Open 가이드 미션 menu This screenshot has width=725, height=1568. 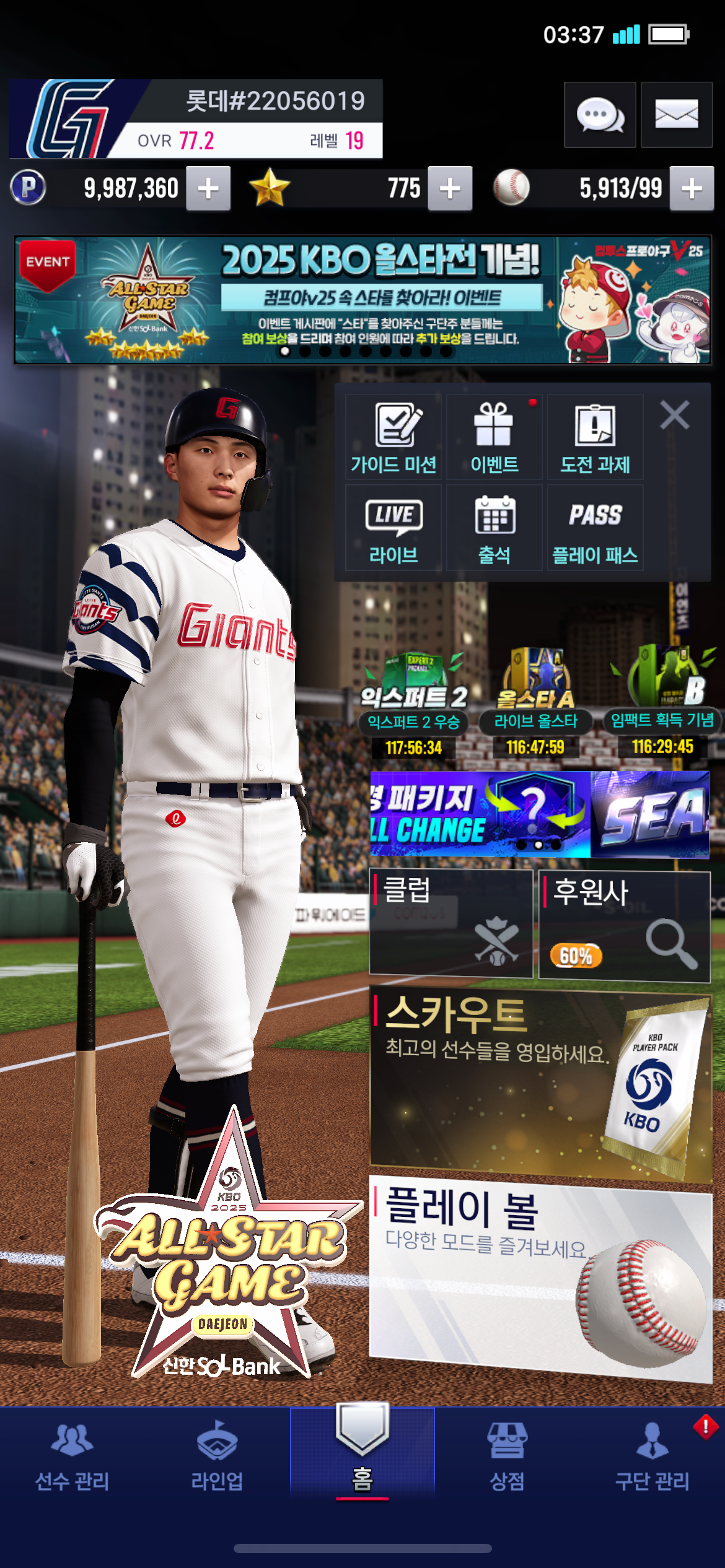(x=393, y=438)
